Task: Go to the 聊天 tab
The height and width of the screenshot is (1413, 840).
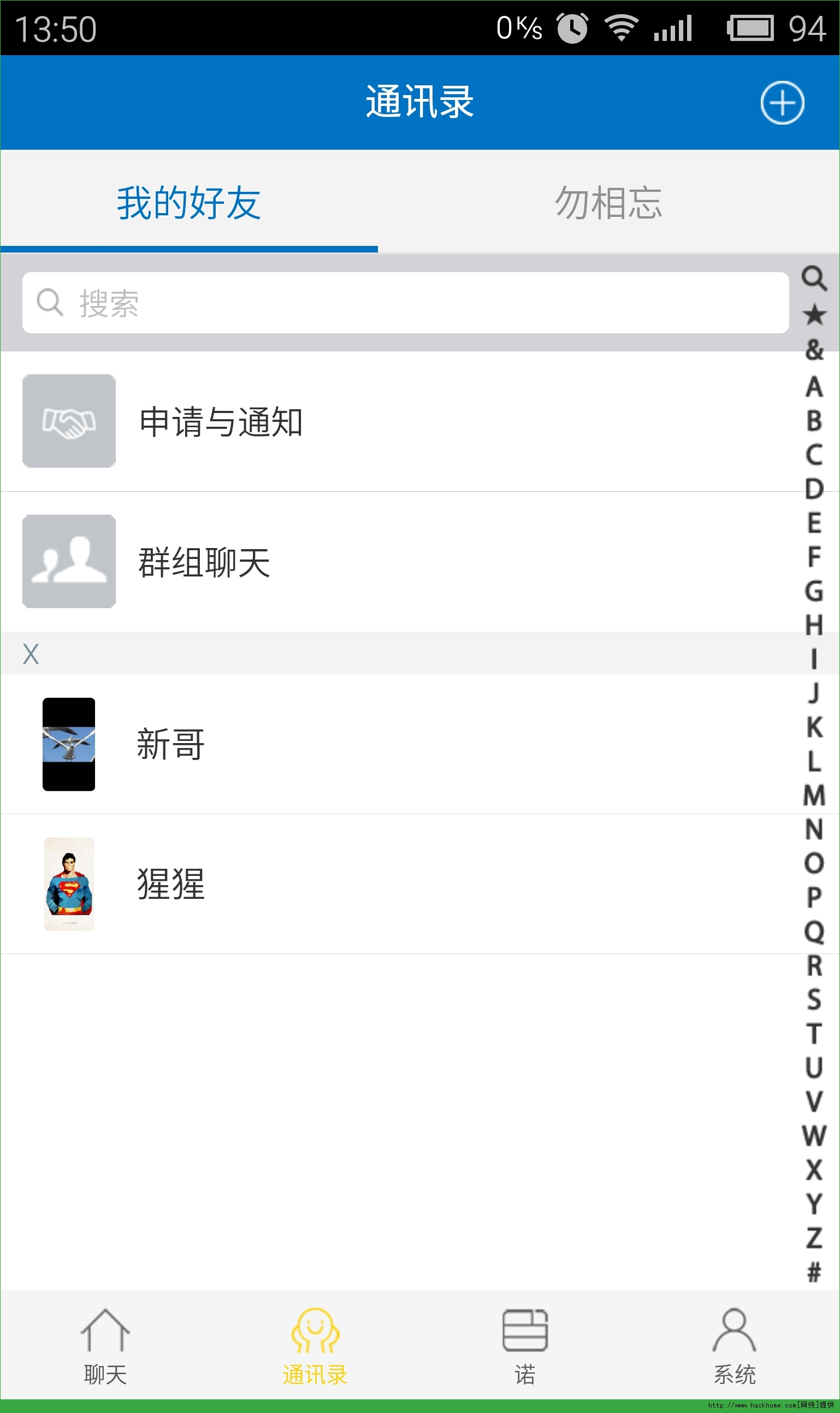Action: click(105, 1343)
